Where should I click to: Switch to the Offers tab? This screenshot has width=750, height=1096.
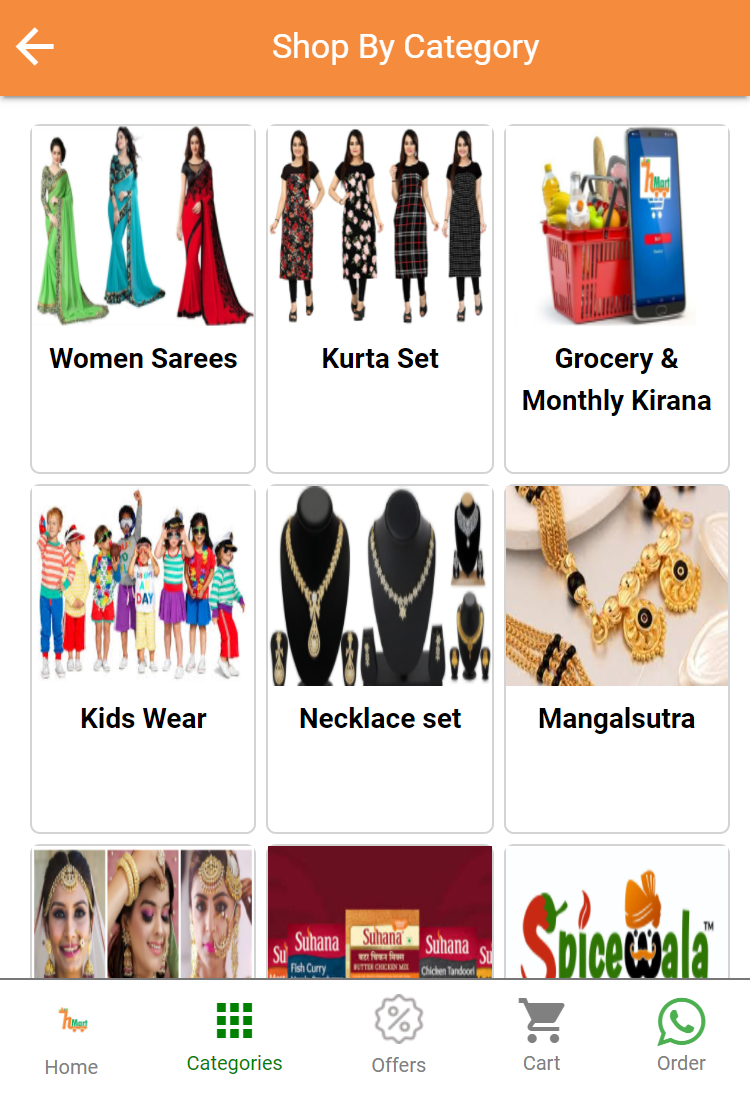point(399,1038)
